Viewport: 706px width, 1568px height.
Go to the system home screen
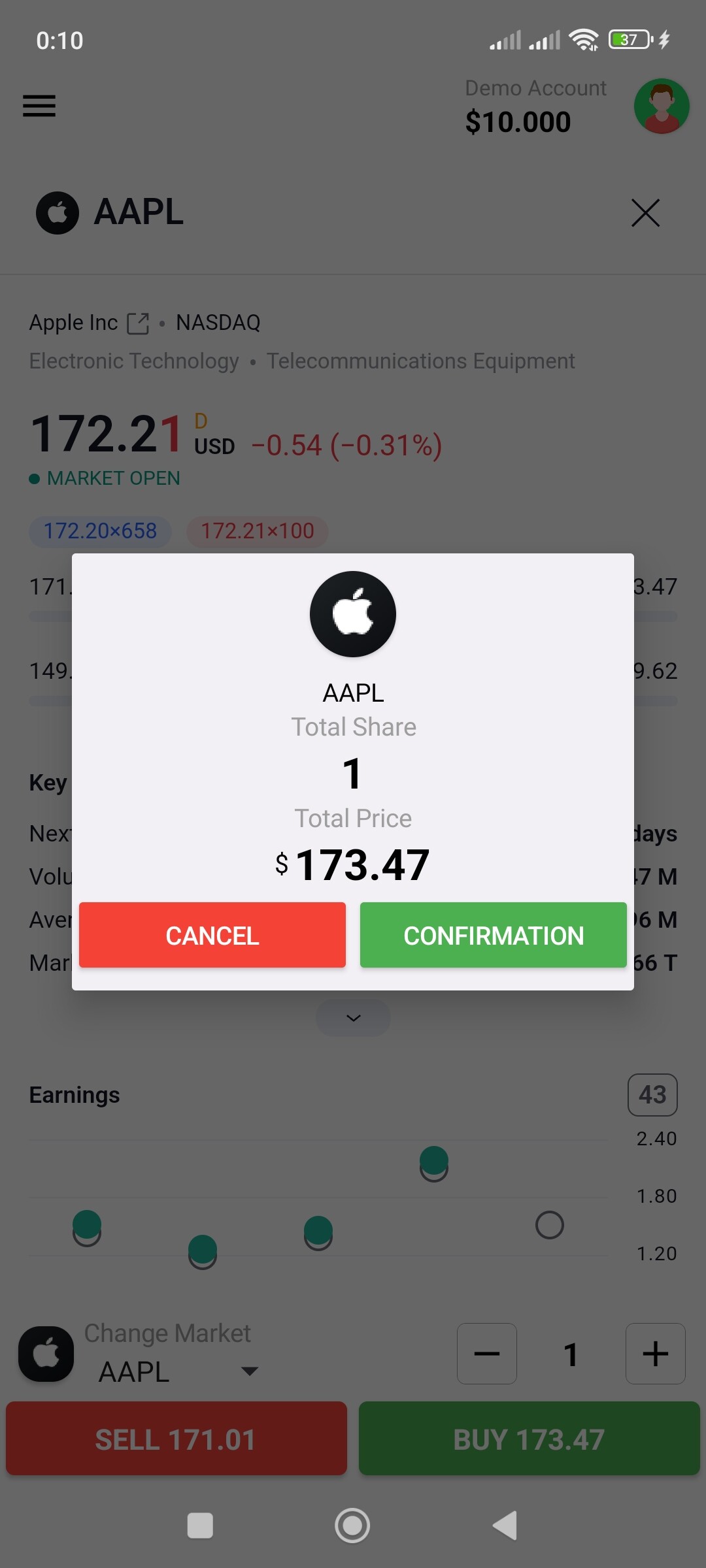pyautogui.click(x=352, y=1526)
